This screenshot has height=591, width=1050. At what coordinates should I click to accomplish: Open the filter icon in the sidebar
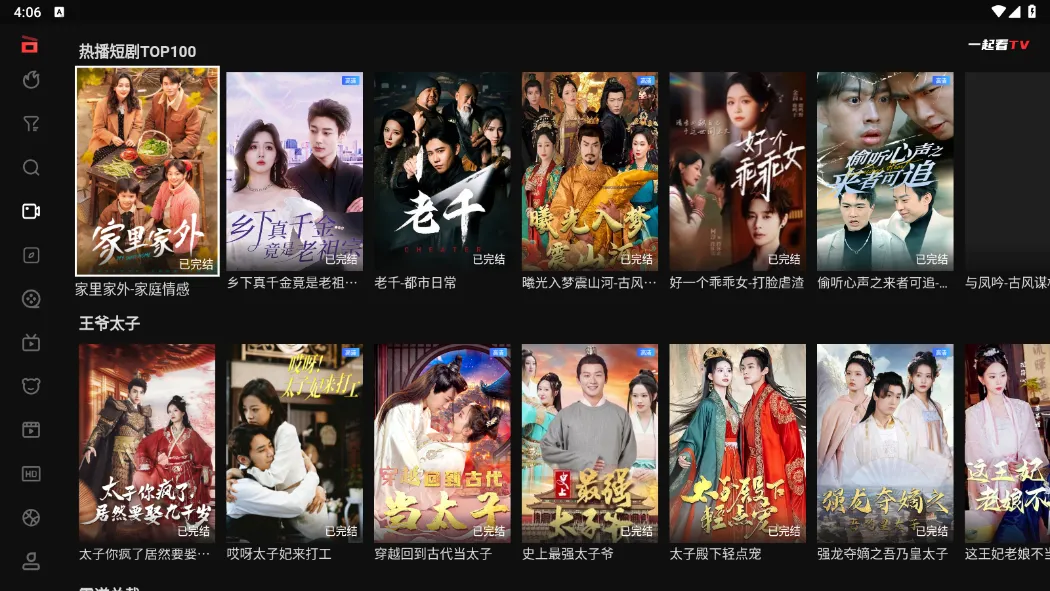pyautogui.click(x=31, y=124)
